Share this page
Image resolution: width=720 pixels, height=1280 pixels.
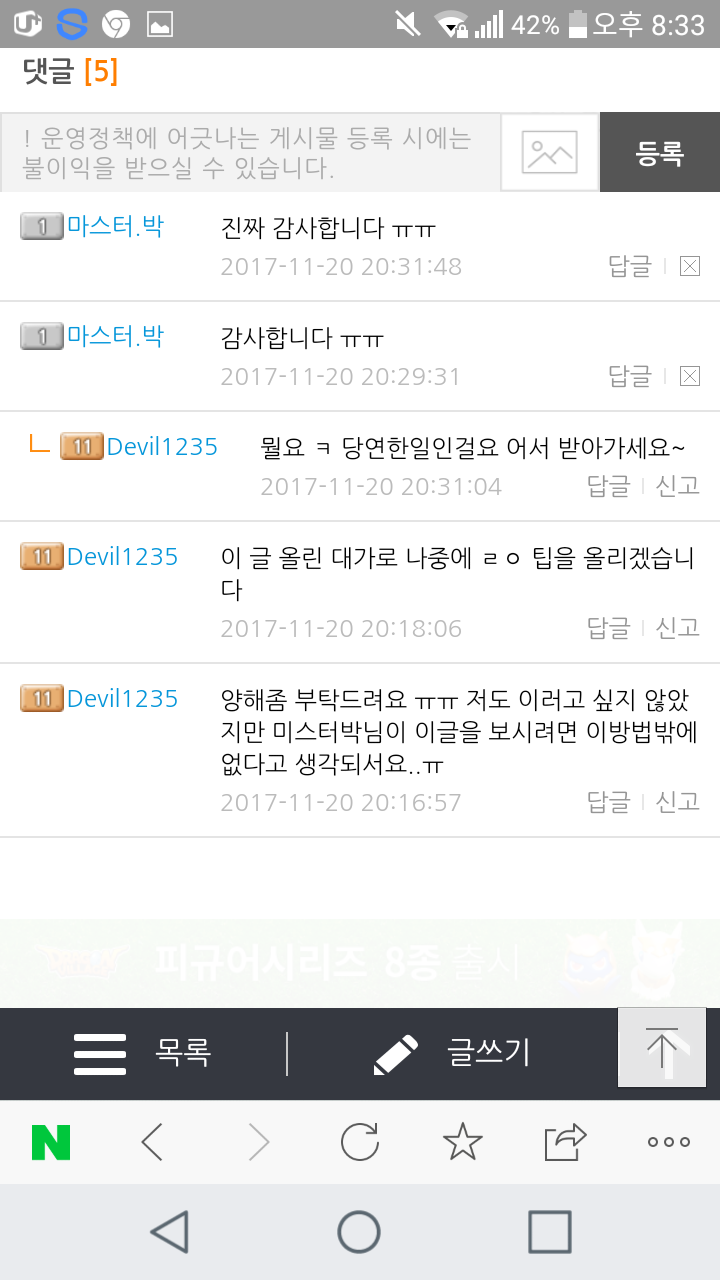[565, 1142]
